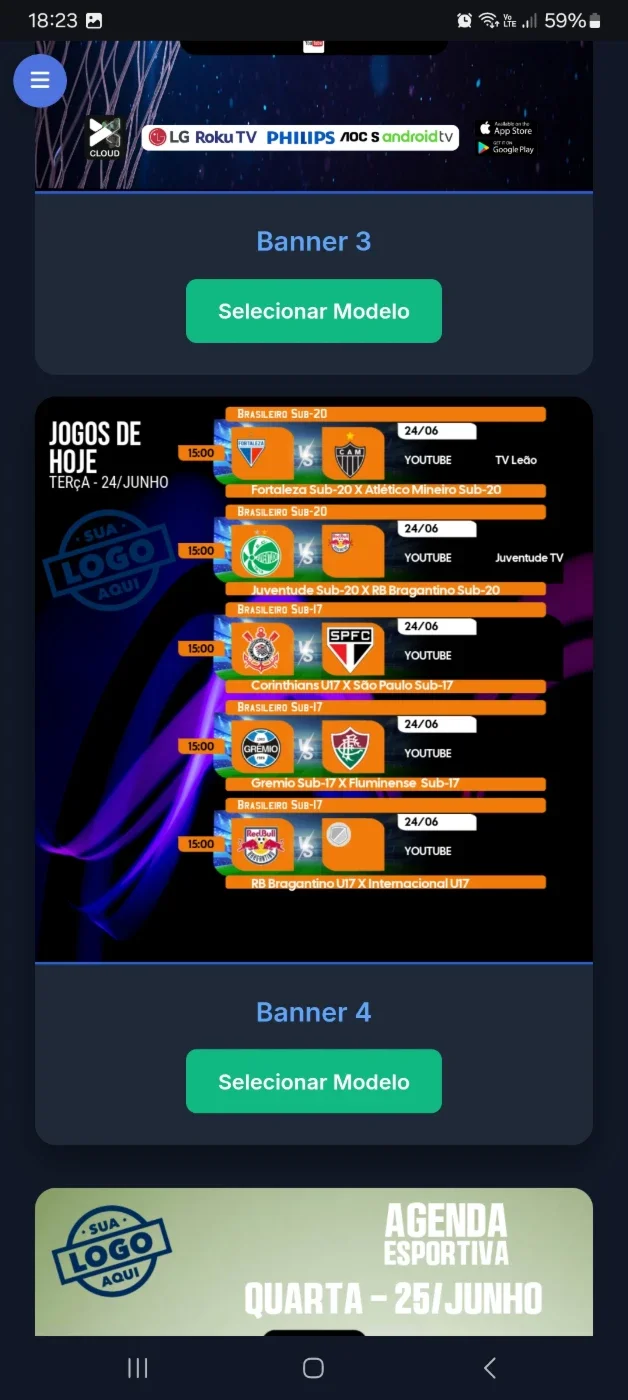628x1400 pixels.
Task: Select the model under Banner 3
Action: tap(314, 311)
